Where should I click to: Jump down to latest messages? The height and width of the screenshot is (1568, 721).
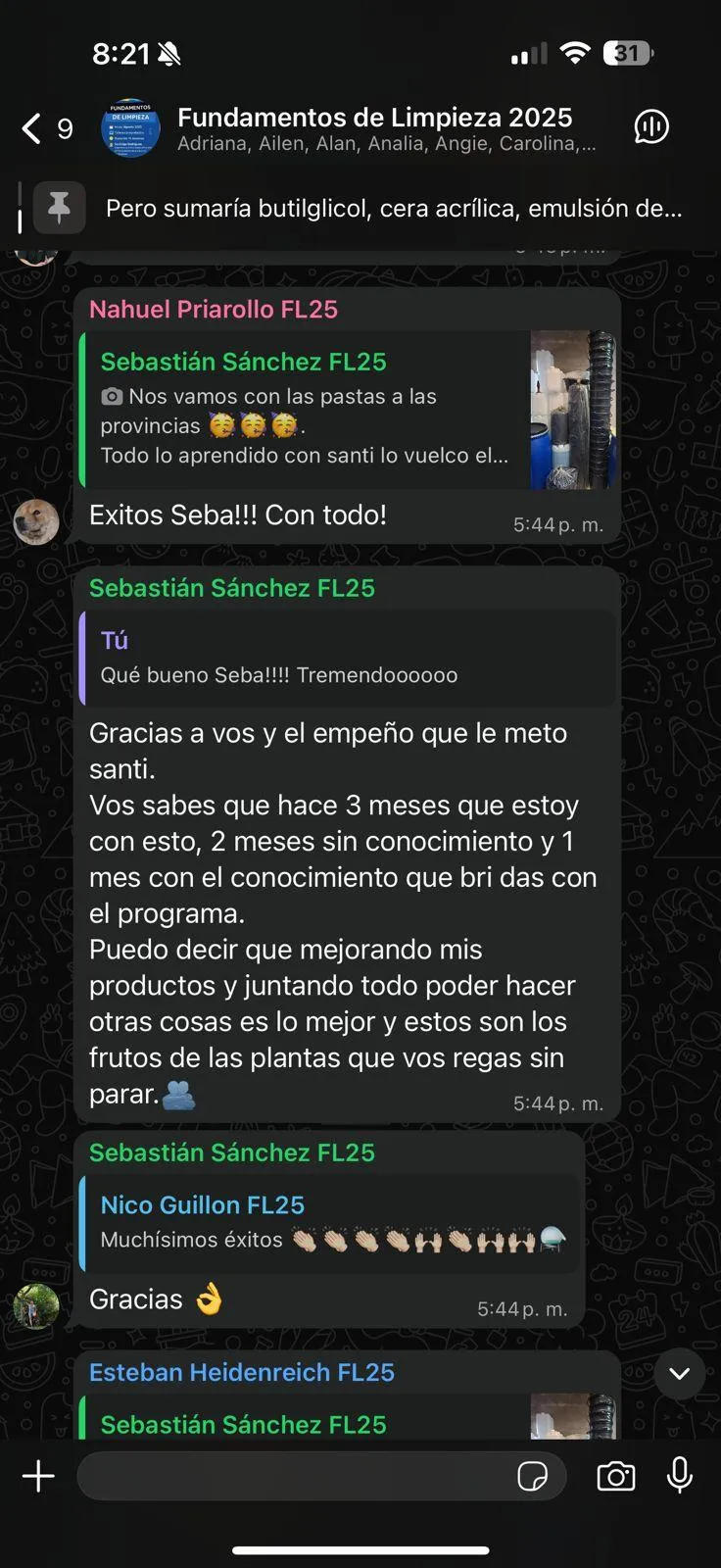tap(679, 1373)
